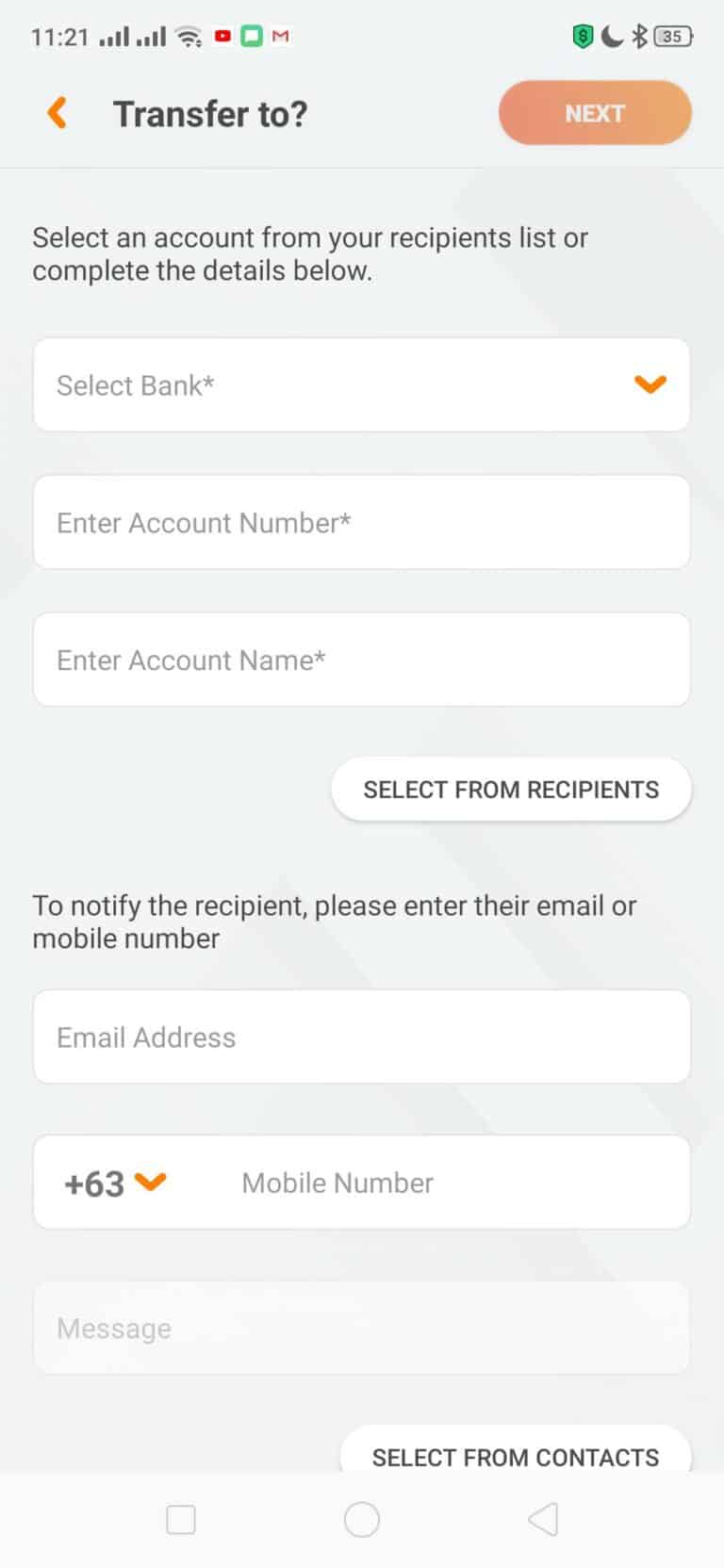Tap the night mode moon icon

(611, 37)
